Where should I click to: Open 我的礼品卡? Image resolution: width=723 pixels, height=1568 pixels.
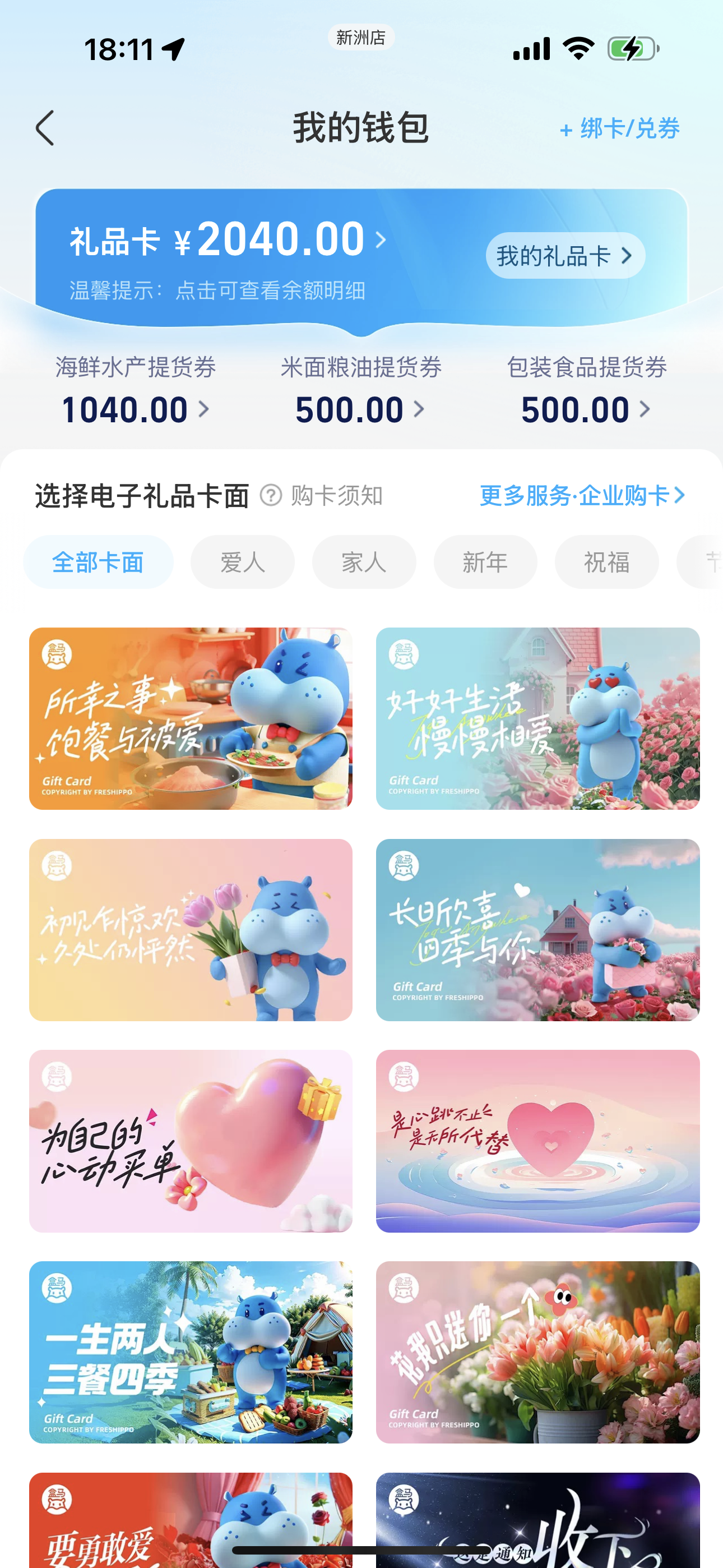pos(566,256)
